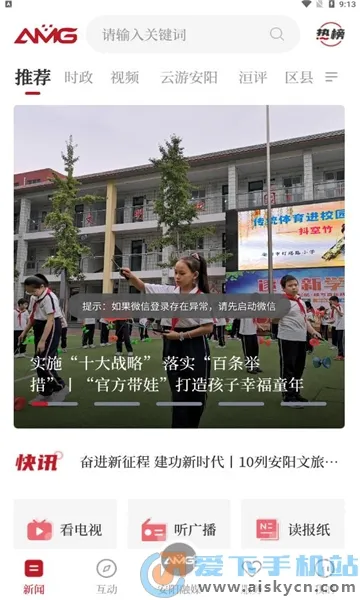This screenshot has height=600, width=360.
Task: Open 听广播 radio
Action: click(179, 530)
